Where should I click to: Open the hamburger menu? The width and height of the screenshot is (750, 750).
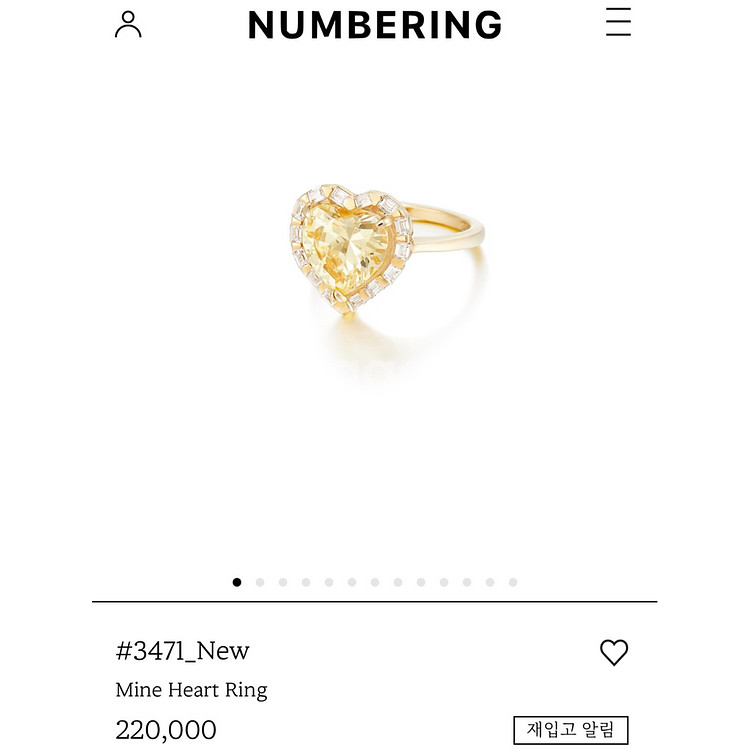[x=618, y=23]
